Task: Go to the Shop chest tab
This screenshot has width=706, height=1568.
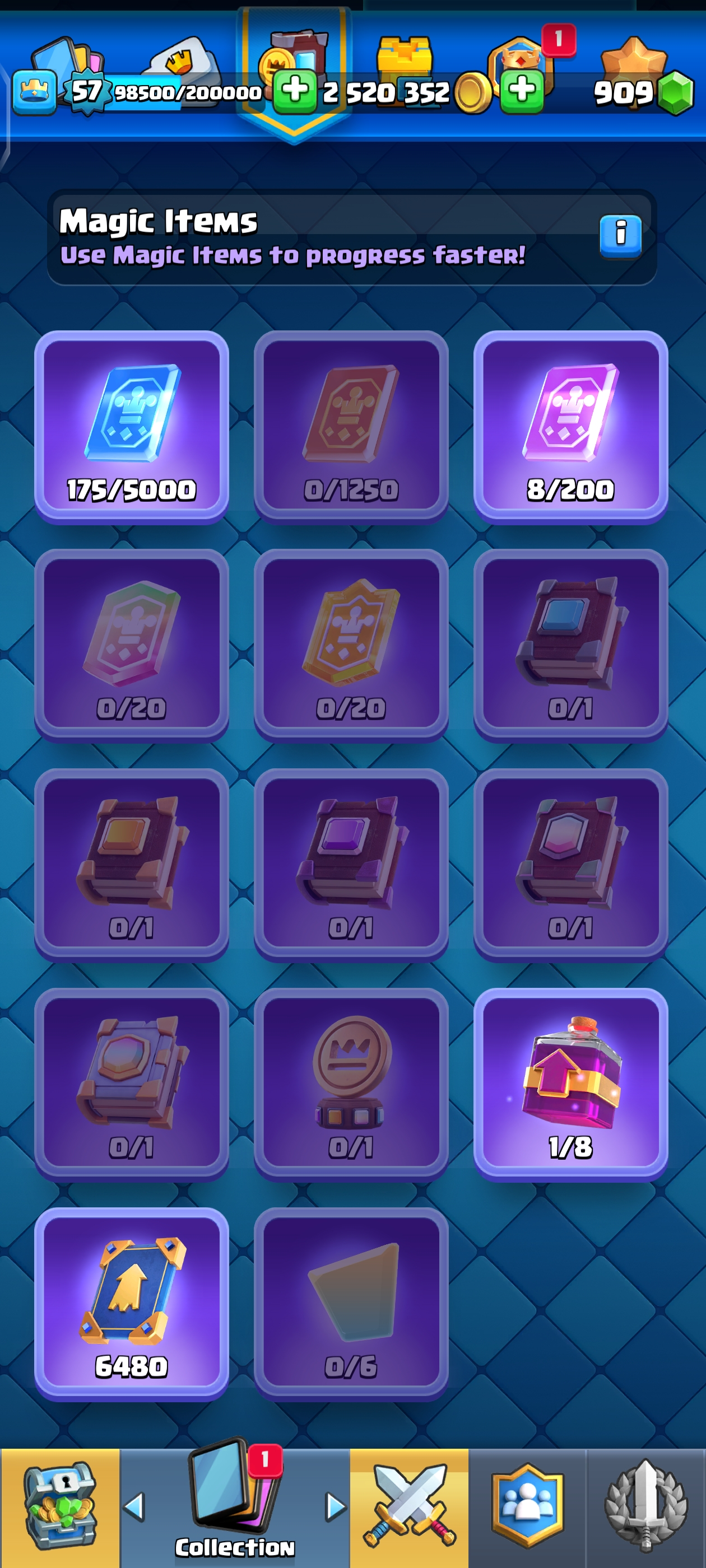Action: pyautogui.click(x=60, y=1506)
